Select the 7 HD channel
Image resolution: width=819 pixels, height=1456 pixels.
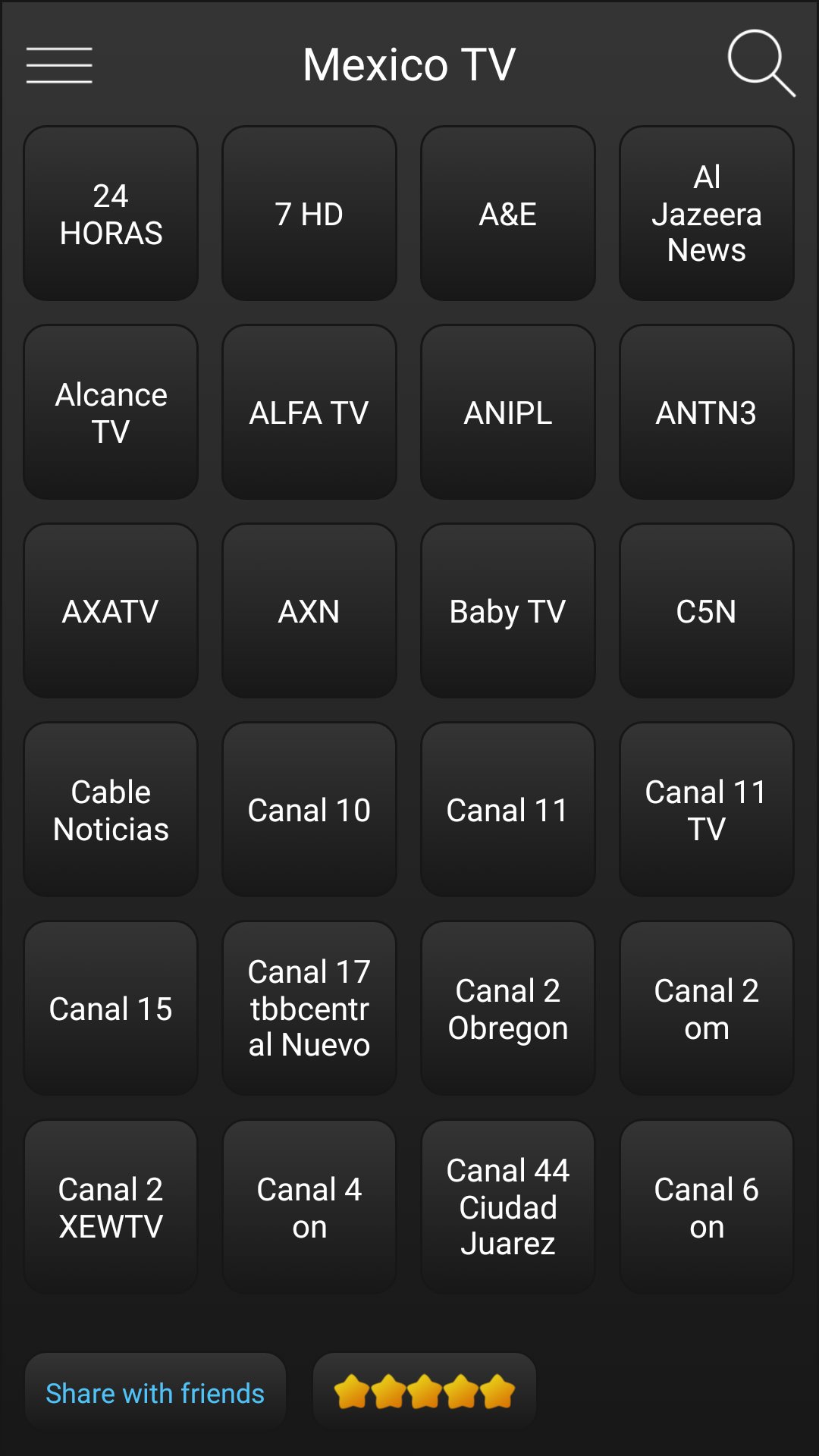(309, 213)
